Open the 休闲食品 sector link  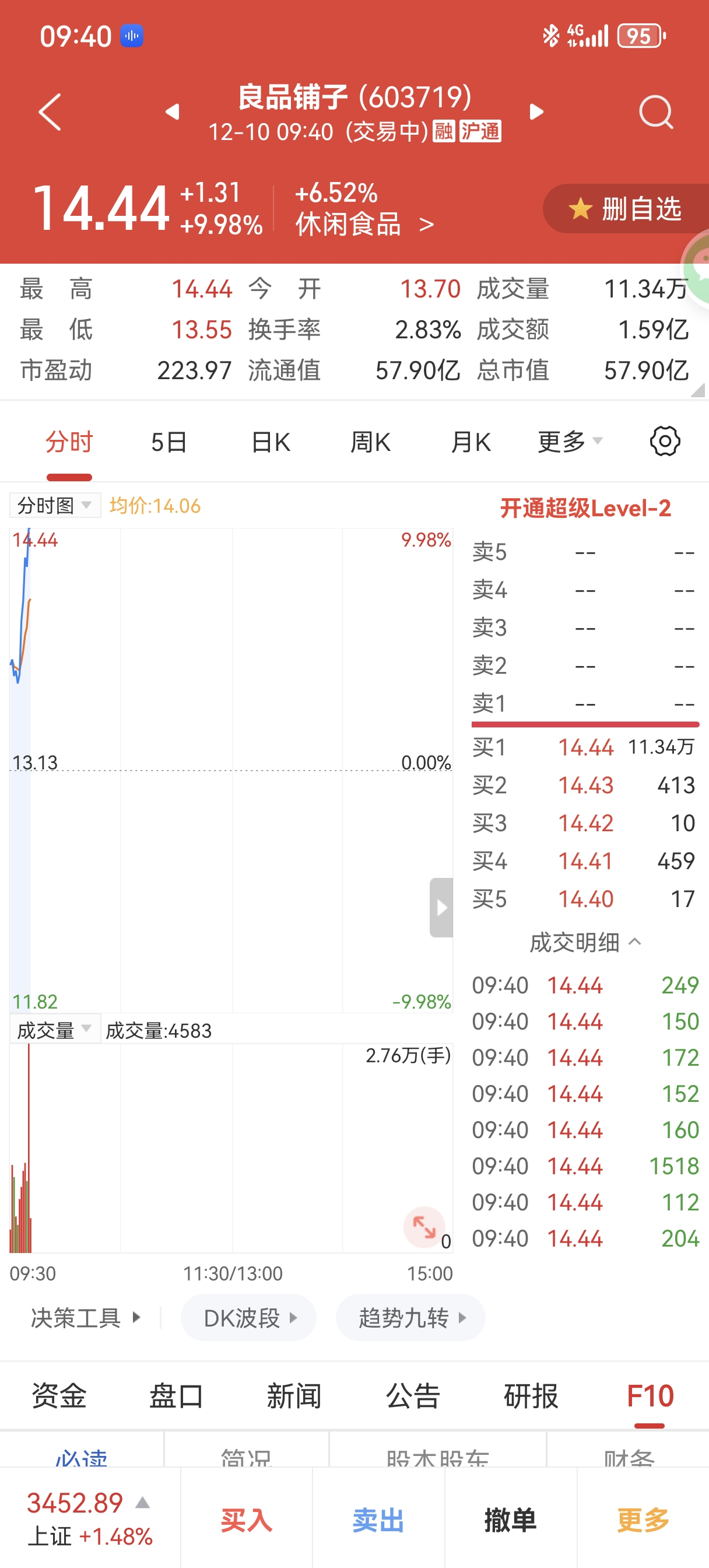(364, 225)
